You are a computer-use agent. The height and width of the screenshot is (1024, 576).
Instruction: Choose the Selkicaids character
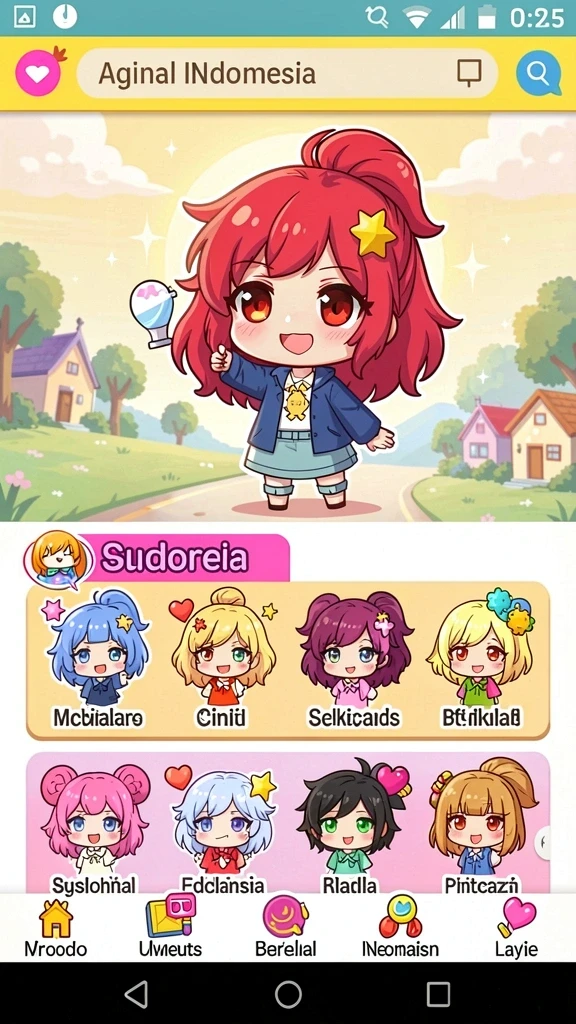(353, 660)
